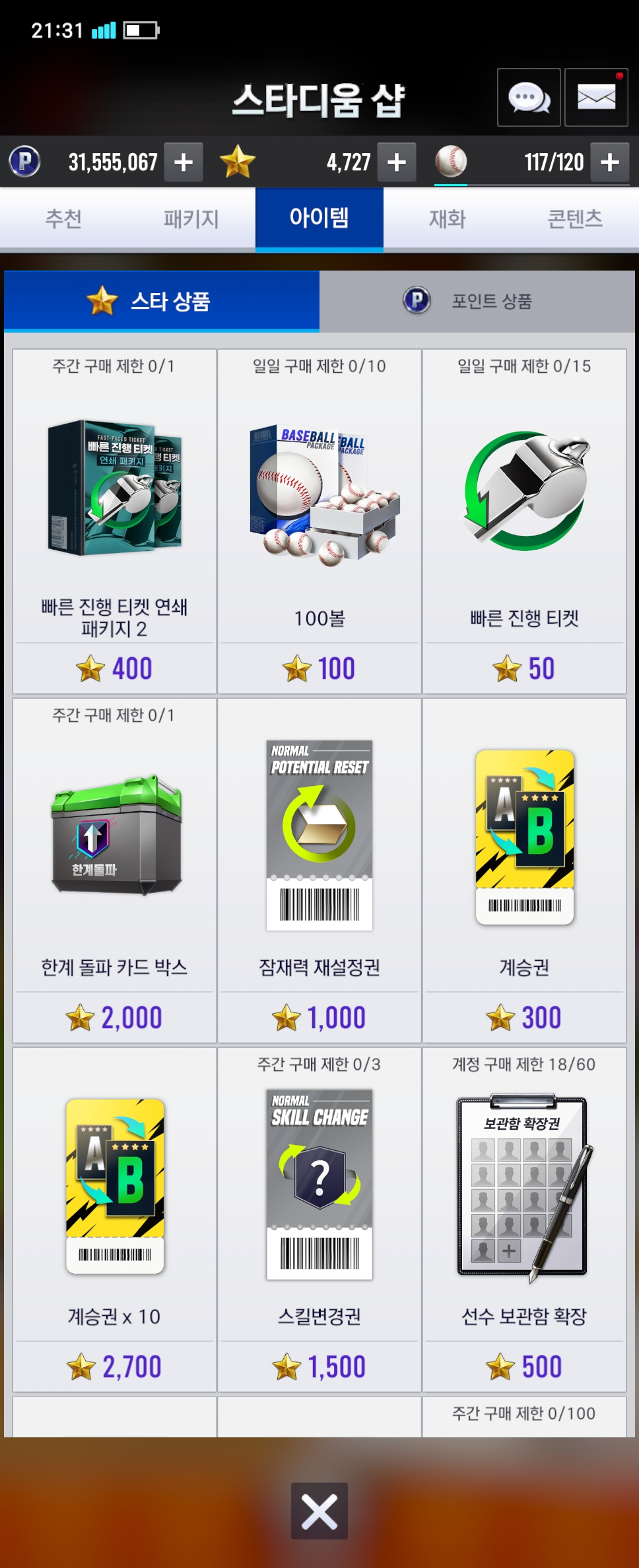Buy the 100볼 item for 100 stars

click(319, 668)
